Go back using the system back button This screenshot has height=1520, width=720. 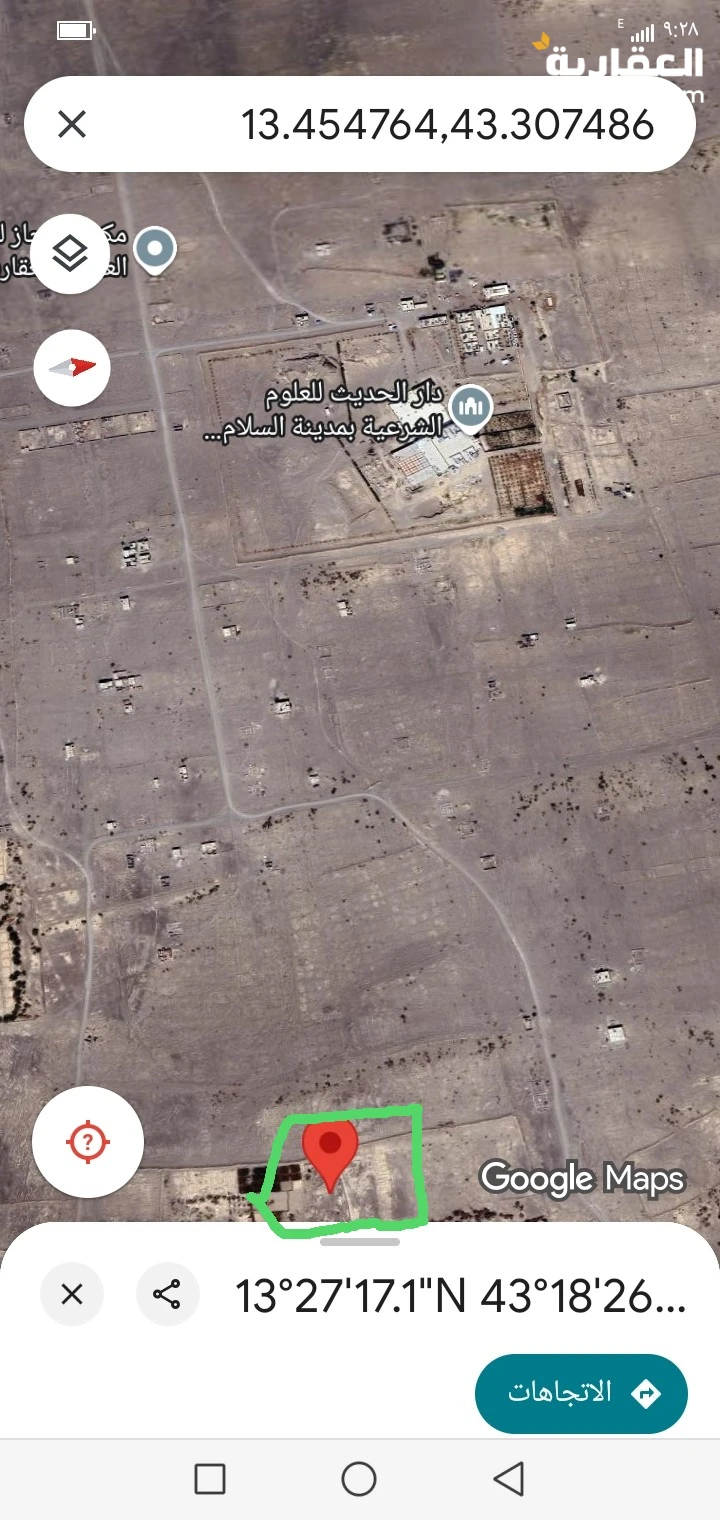pyautogui.click(x=509, y=1478)
